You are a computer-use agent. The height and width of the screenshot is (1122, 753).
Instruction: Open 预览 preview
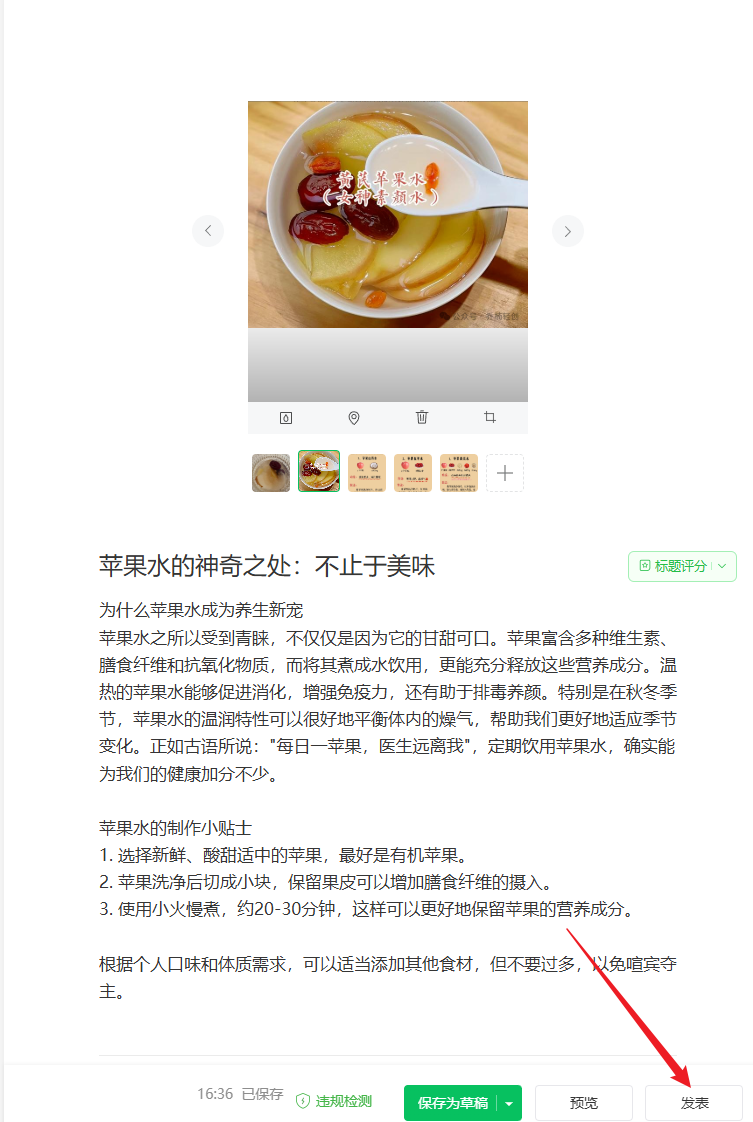pyautogui.click(x=584, y=1103)
